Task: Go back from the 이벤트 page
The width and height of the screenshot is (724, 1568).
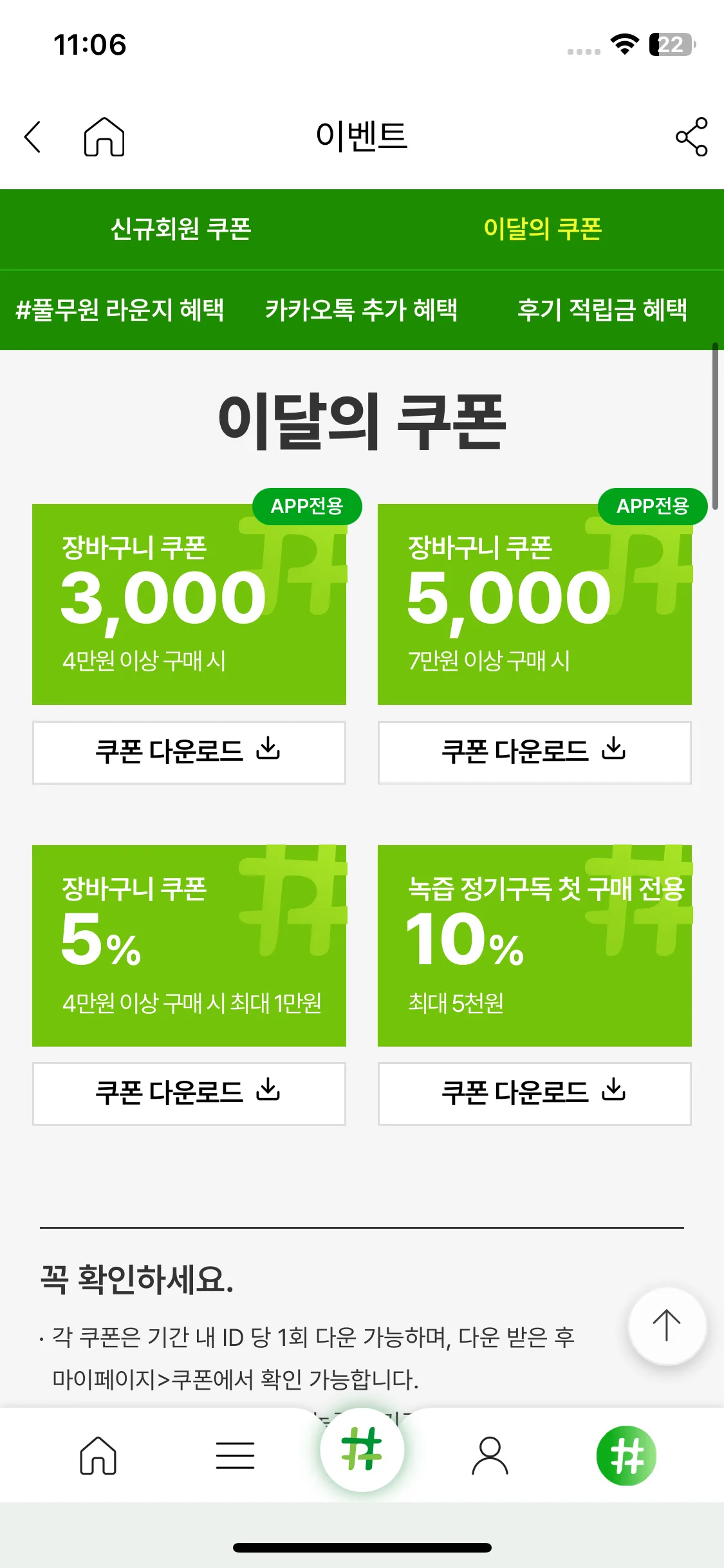Action: point(33,136)
